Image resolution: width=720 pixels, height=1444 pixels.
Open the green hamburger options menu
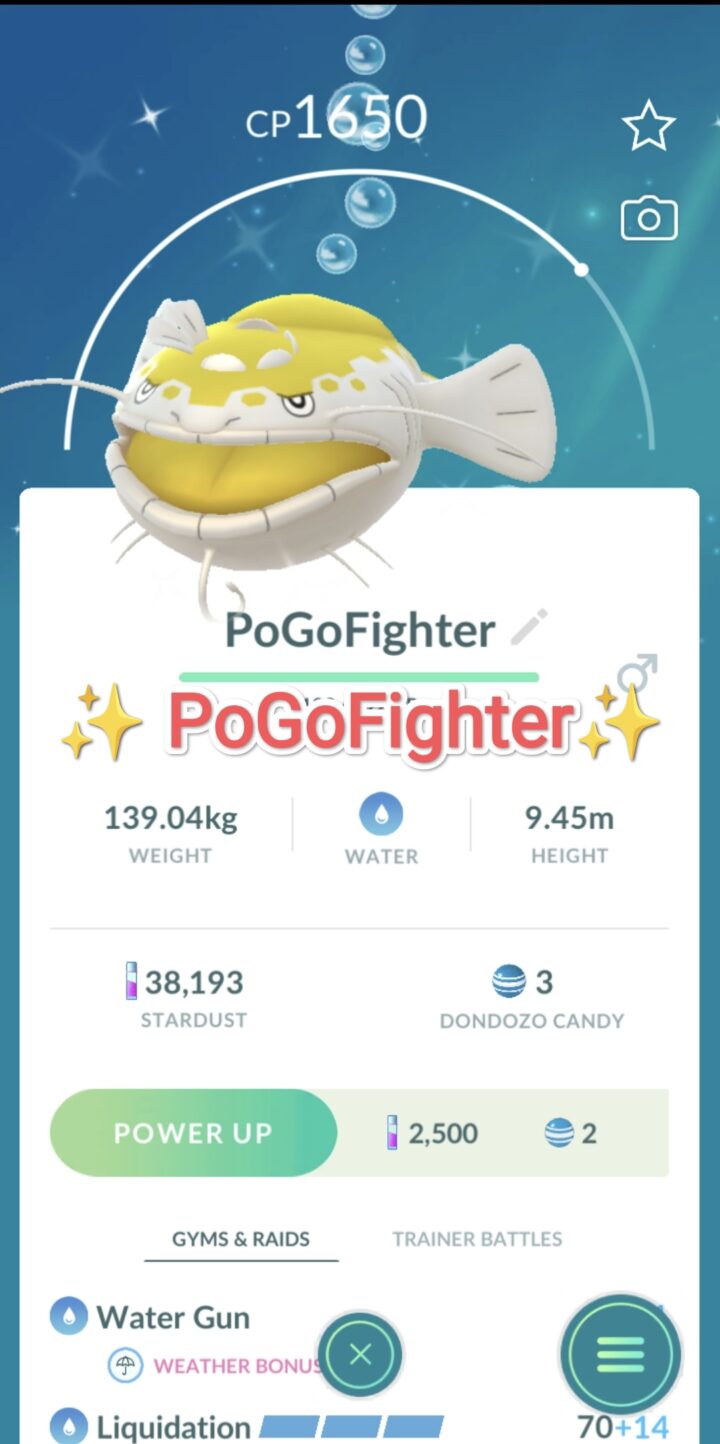click(620, 1354)
